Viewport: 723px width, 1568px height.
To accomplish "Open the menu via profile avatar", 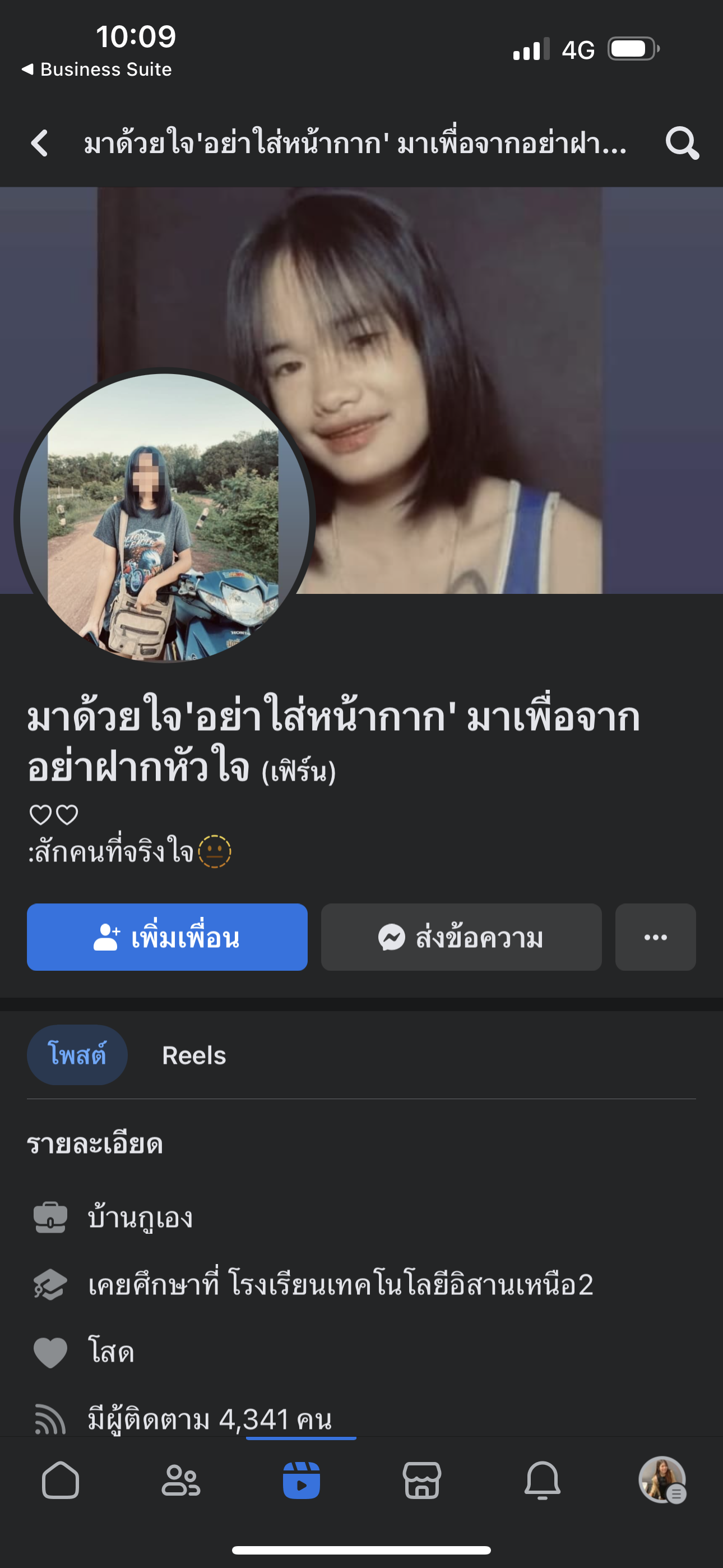I will 662,1481.
